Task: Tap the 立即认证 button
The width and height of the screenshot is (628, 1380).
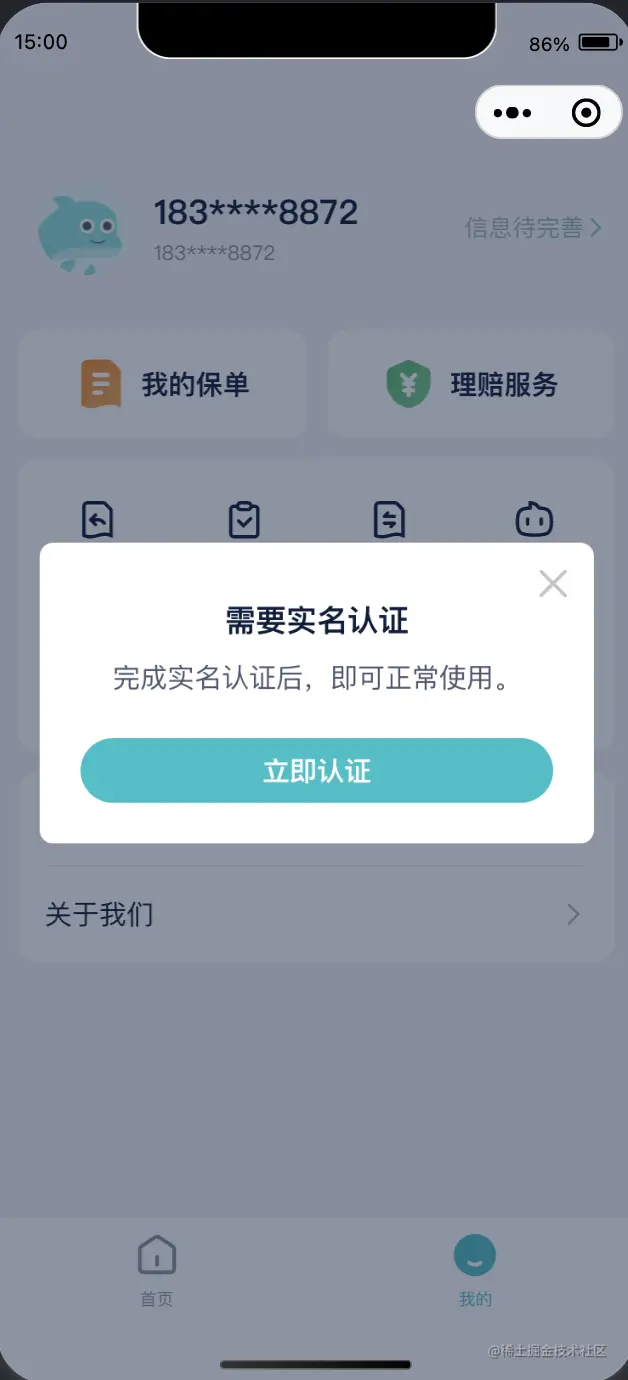Action: pyautogui.click(x=316, y=770)
